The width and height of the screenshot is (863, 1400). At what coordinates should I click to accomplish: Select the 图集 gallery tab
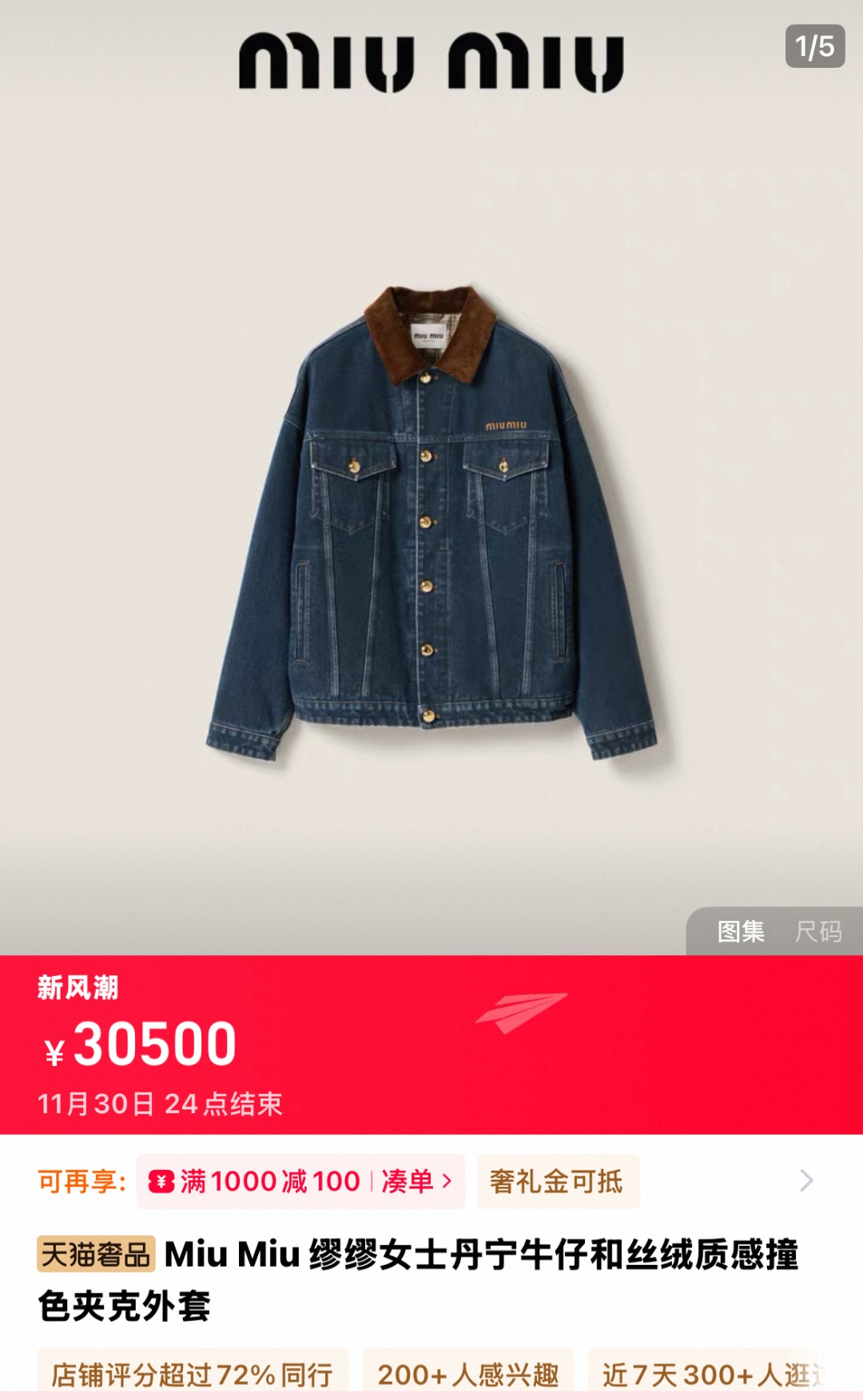tap(741, 931)
